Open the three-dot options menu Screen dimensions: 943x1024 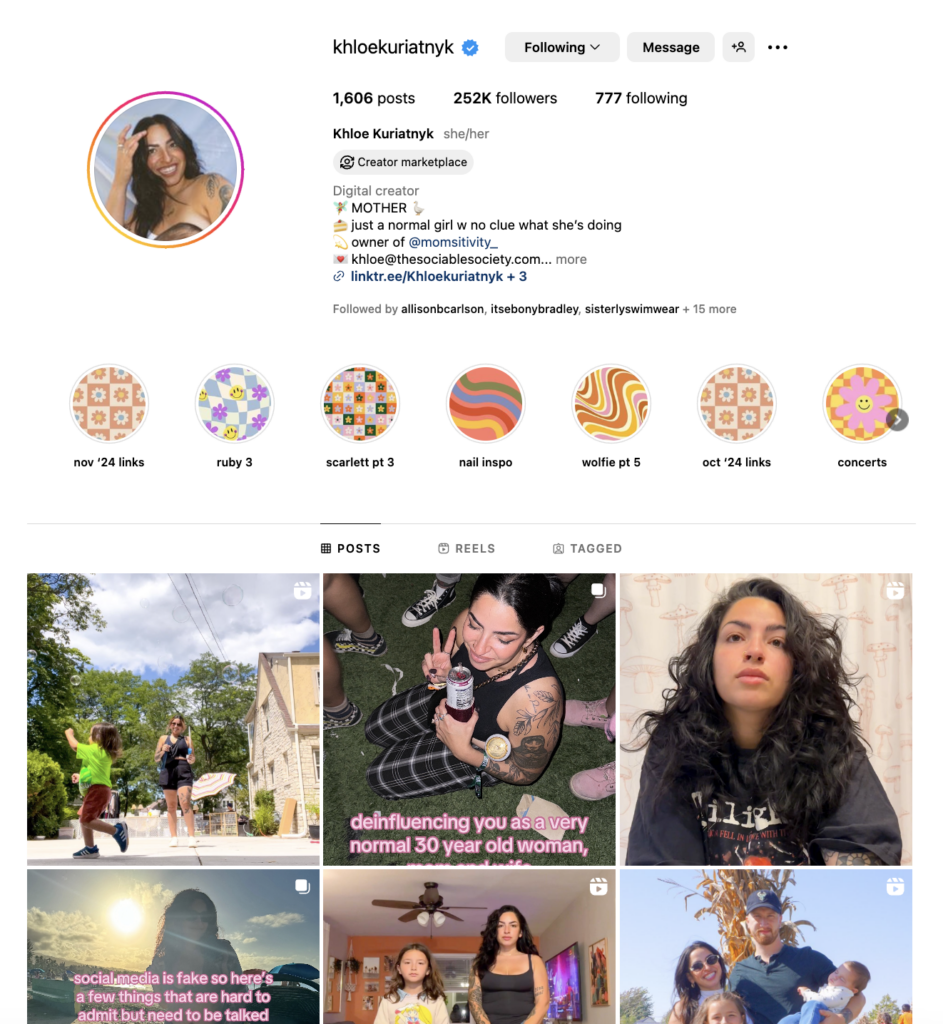778,47
